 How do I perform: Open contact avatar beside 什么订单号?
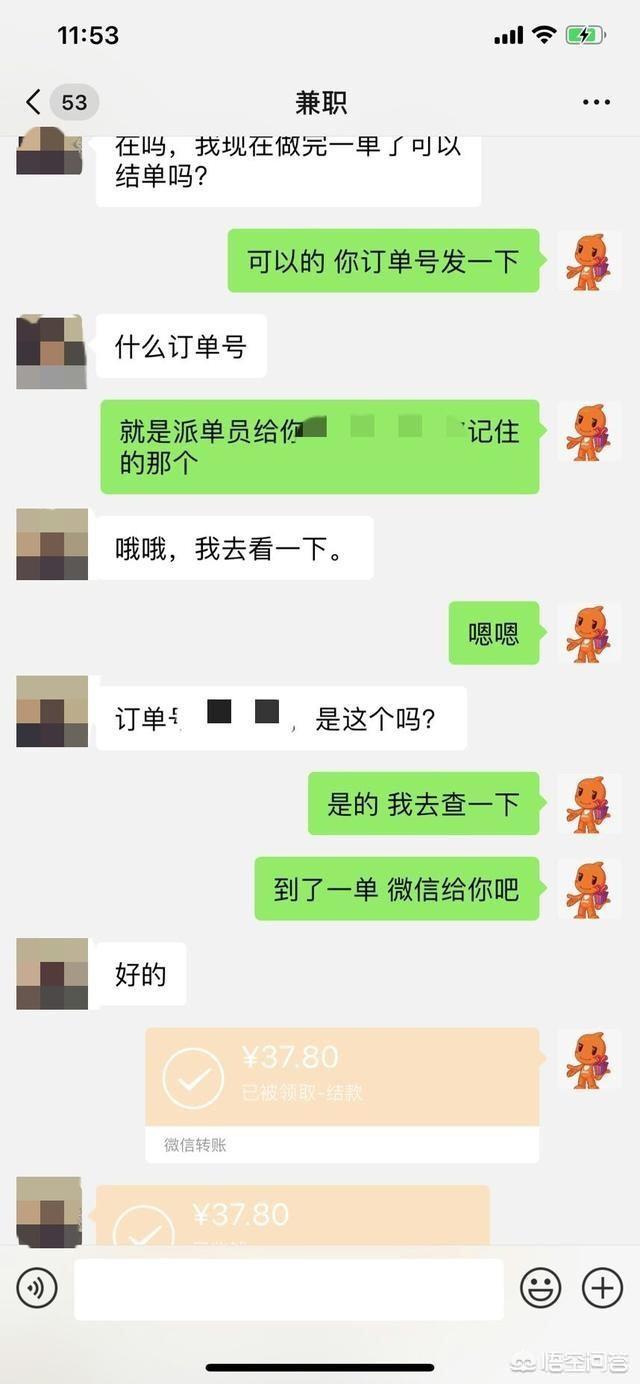pos(52,351)
